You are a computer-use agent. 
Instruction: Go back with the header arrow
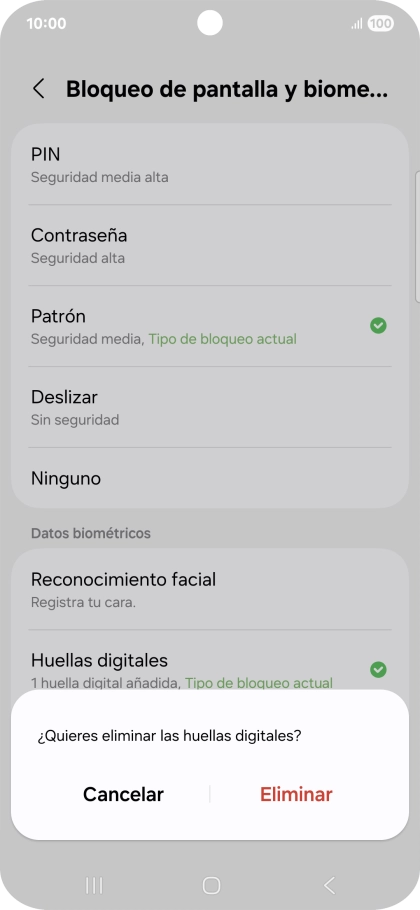coord(39,89)
